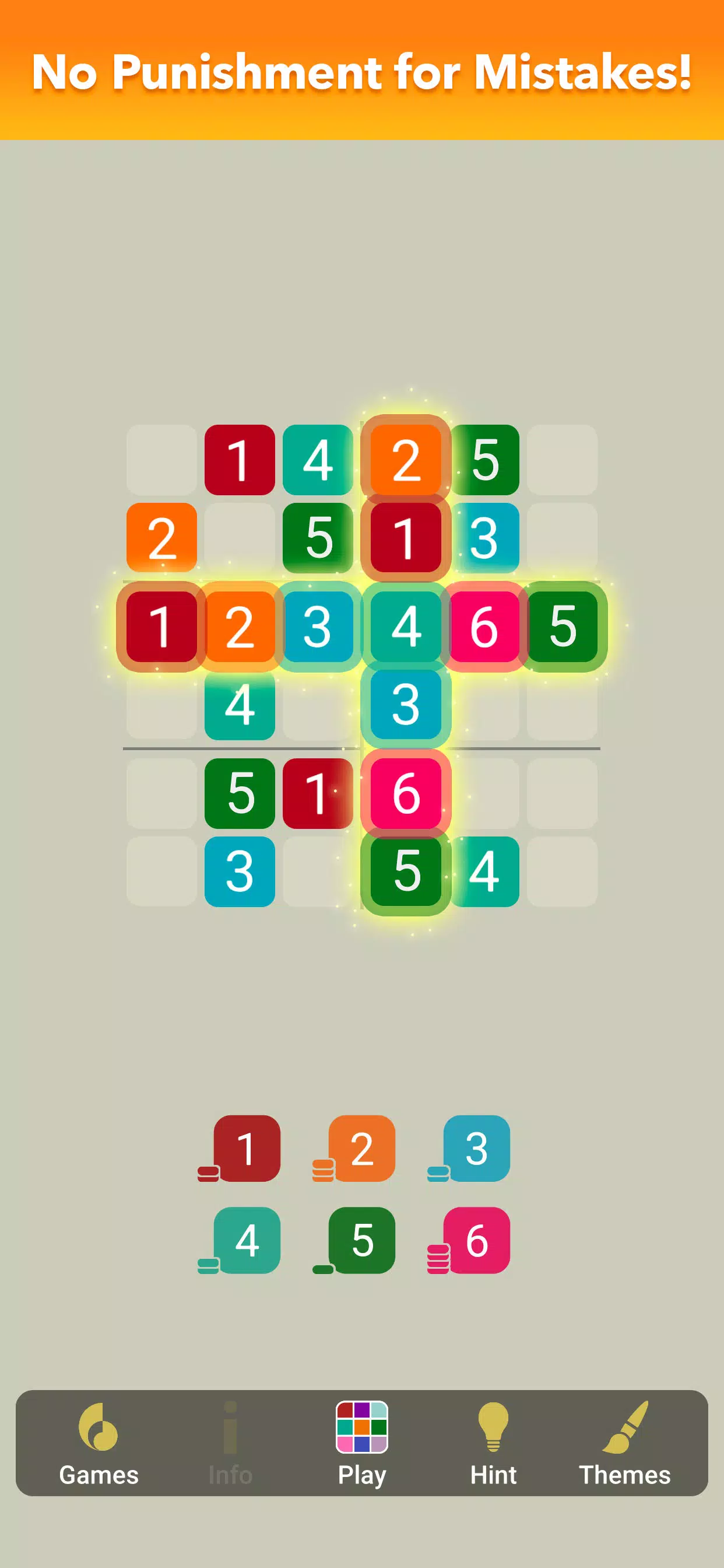Select empty cell between teal 4 and blue 3
Screen dimensions: 724x1568
[318, 705]
